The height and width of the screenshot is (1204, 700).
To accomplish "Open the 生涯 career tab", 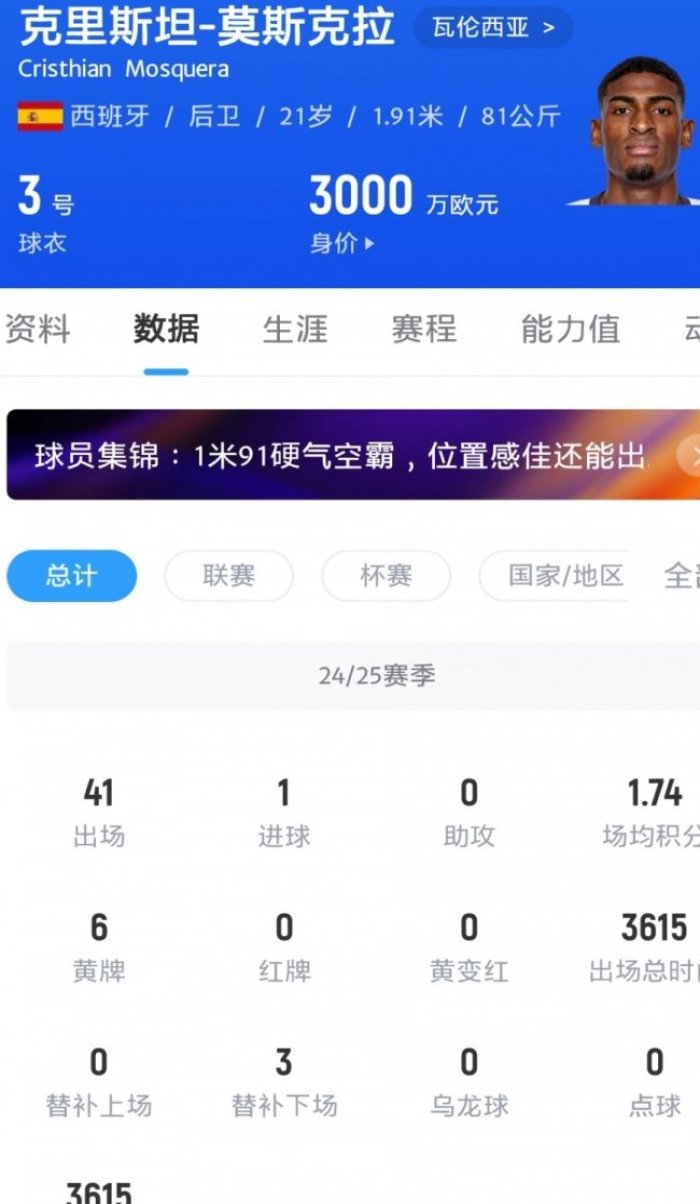I will click(295, 329).
